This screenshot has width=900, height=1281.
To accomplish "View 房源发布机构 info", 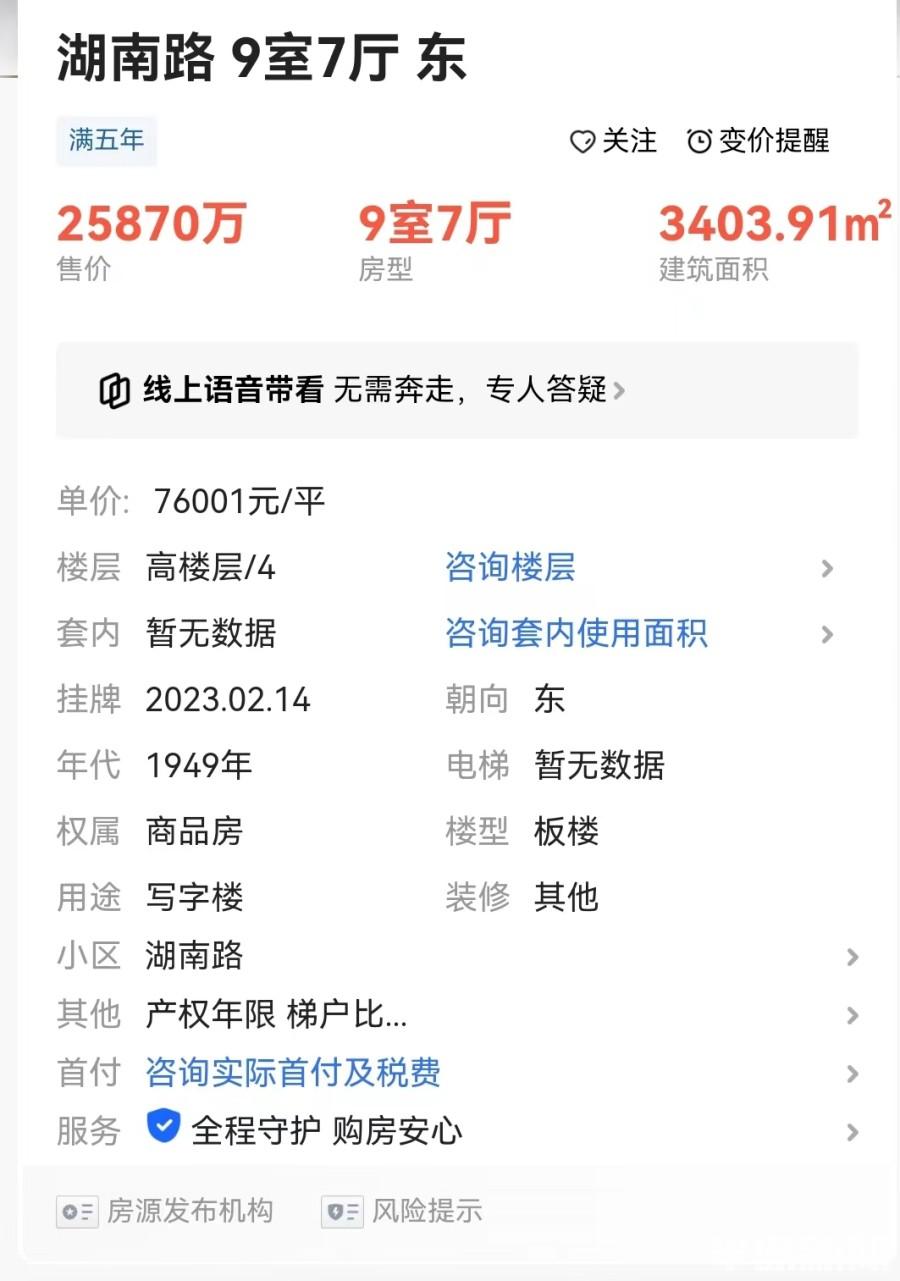I will click(x=165, y=1211).
